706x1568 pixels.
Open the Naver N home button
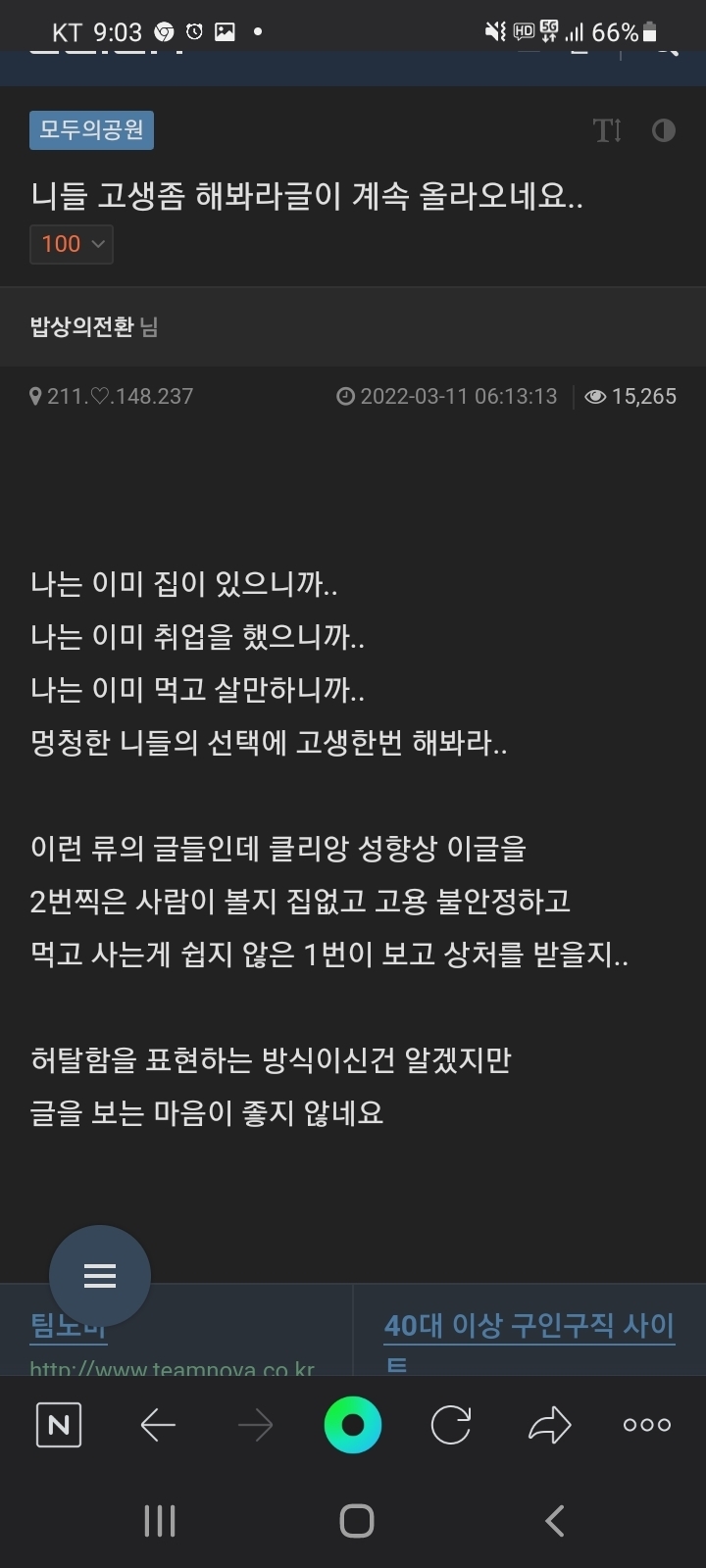point(59,1425)
